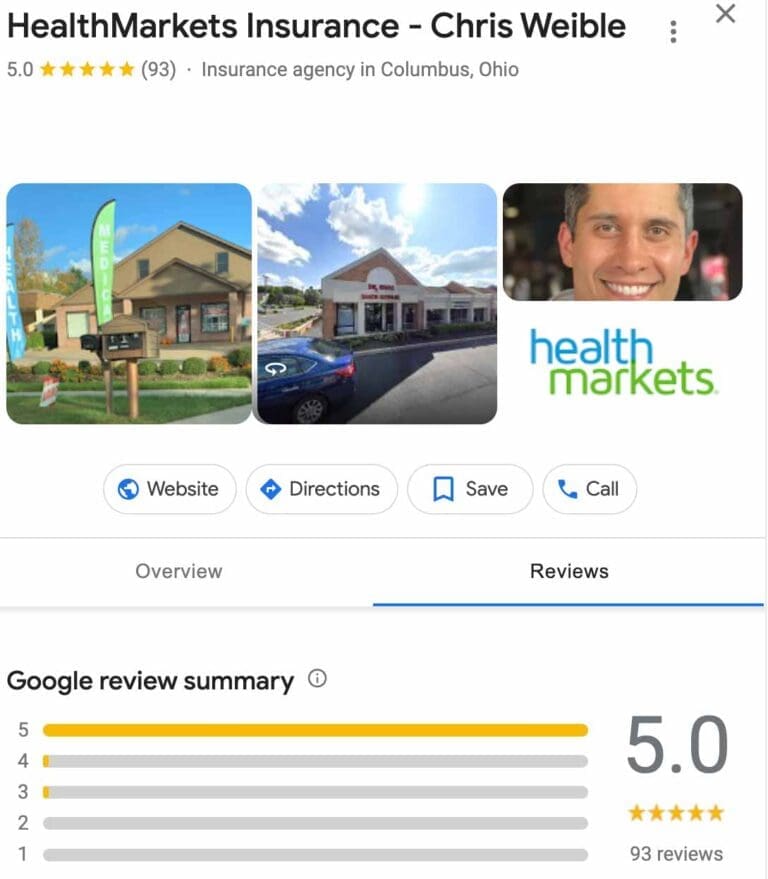
Task: Filter reviews by the 4-star bar
Action: click(315, 761)
